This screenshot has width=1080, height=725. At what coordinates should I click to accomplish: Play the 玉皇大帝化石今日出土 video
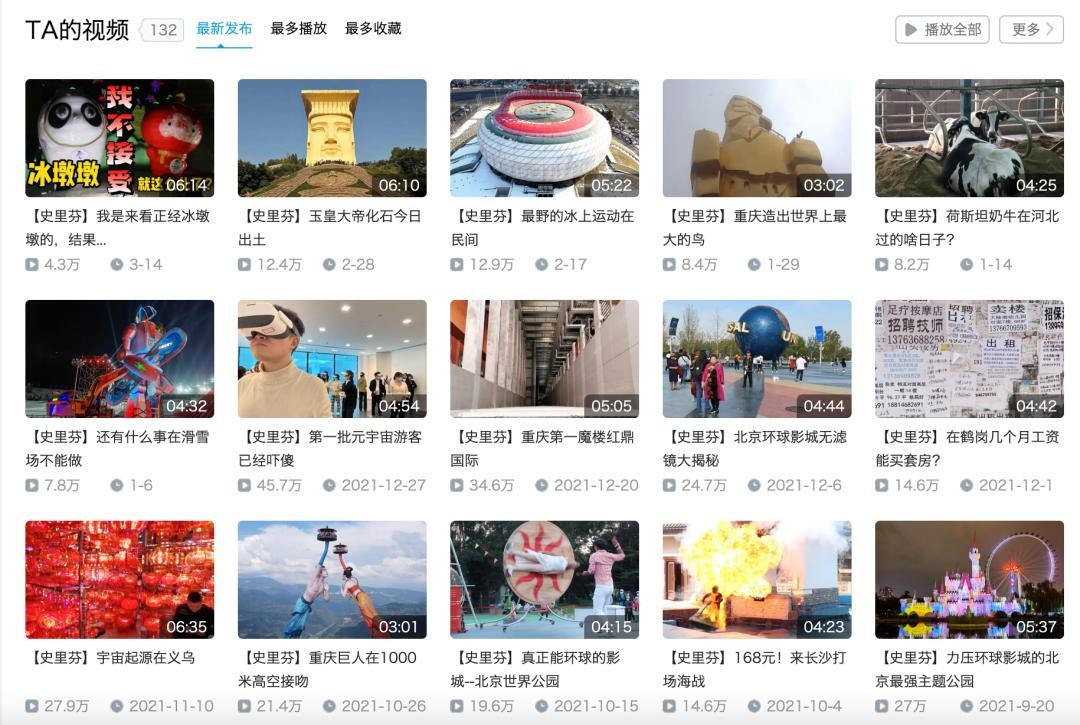332,138
